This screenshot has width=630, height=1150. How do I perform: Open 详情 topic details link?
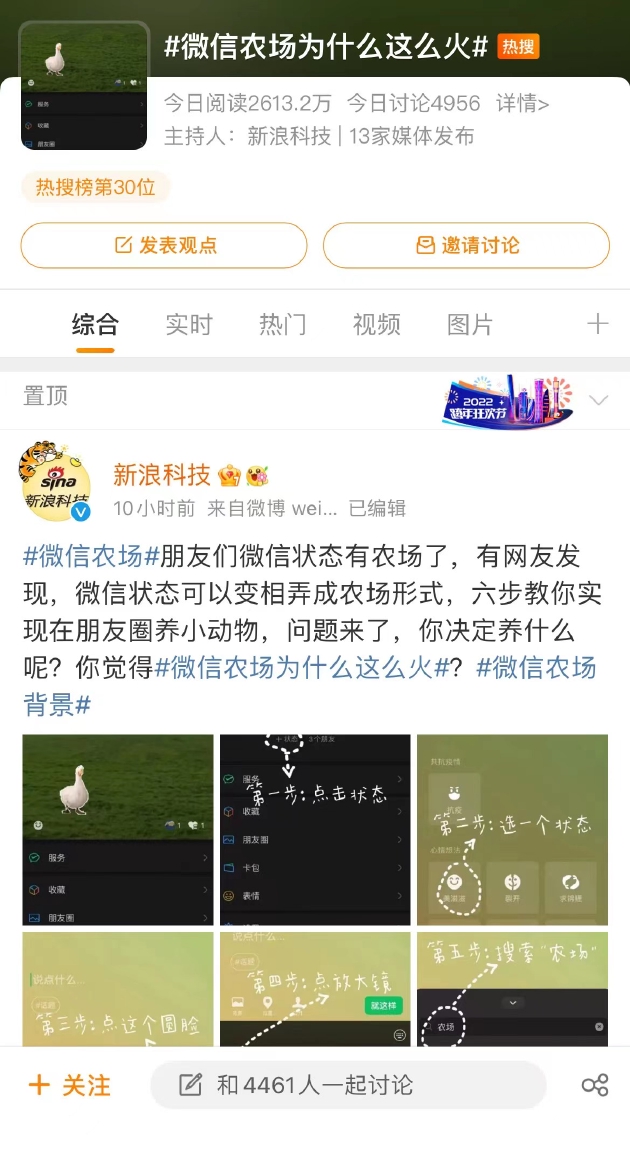click(x=523, y=104)
